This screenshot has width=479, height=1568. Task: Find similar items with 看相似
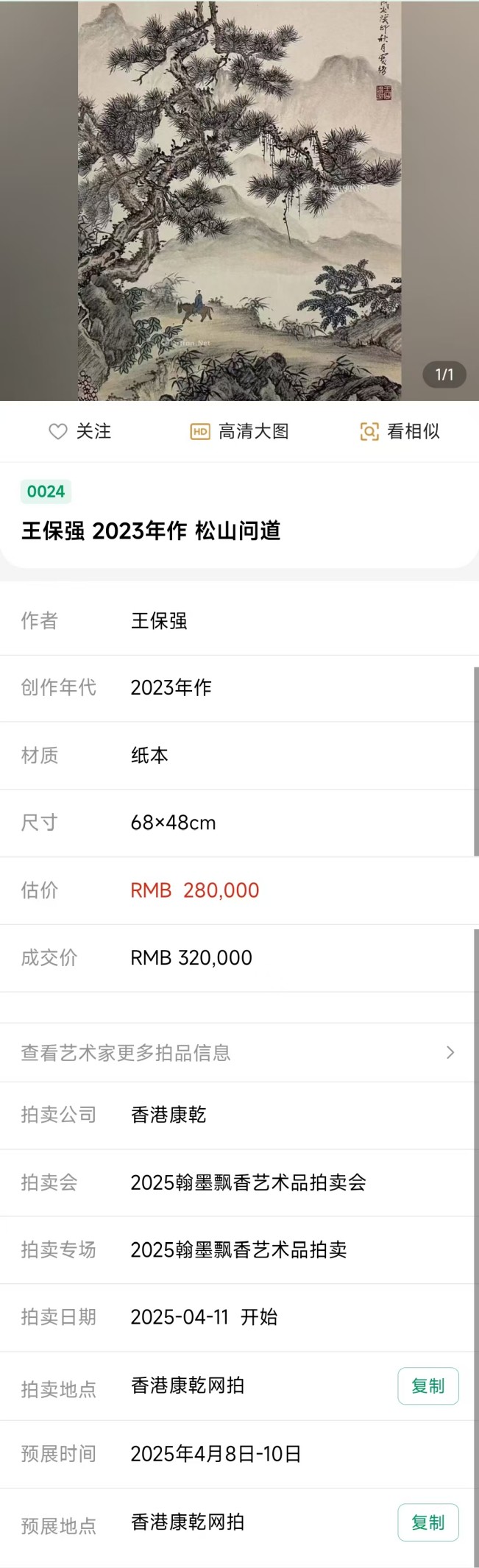coord(400,431)
